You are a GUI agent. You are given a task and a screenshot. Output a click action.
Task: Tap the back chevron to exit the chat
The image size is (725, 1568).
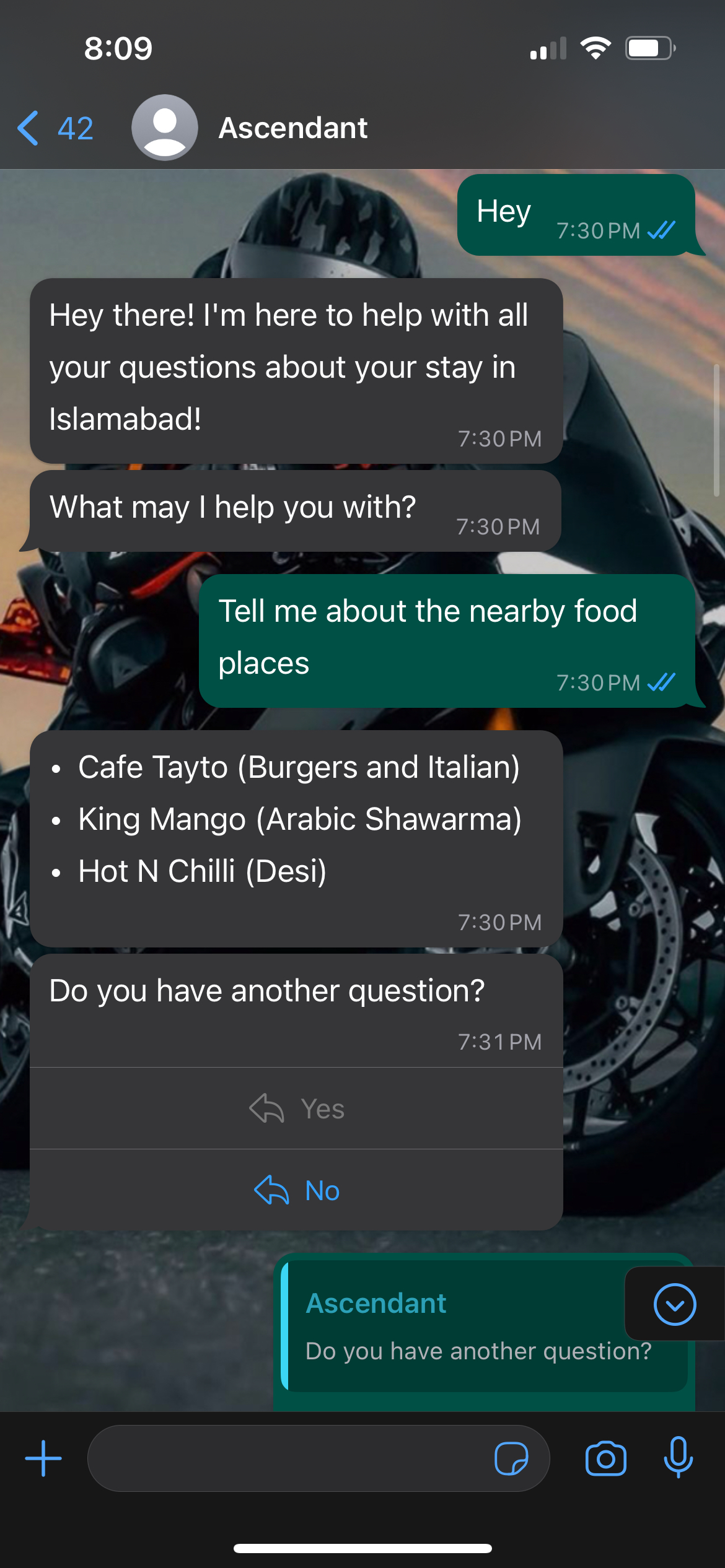click(x=28, y=127)
